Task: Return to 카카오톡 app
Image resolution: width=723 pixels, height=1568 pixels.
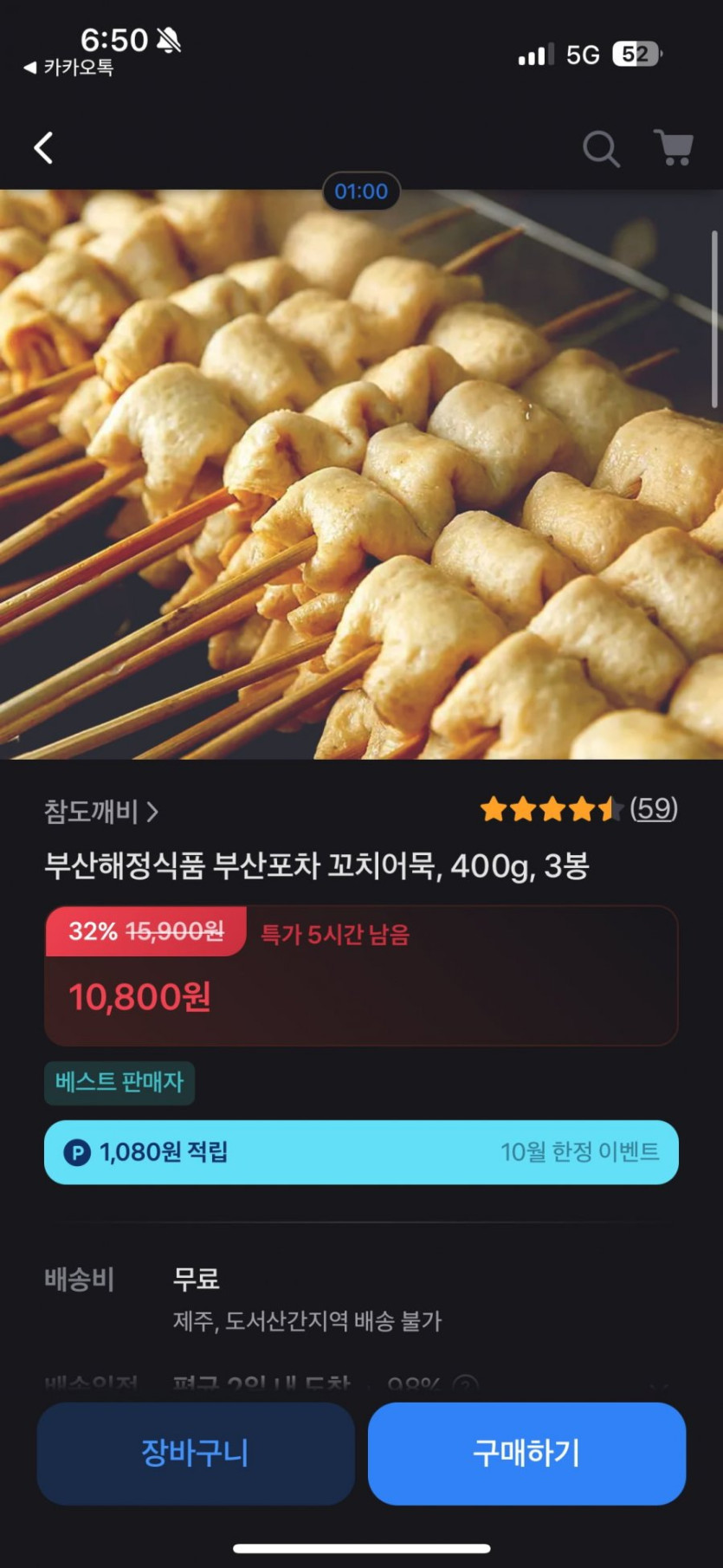Action: pos(69,68)
